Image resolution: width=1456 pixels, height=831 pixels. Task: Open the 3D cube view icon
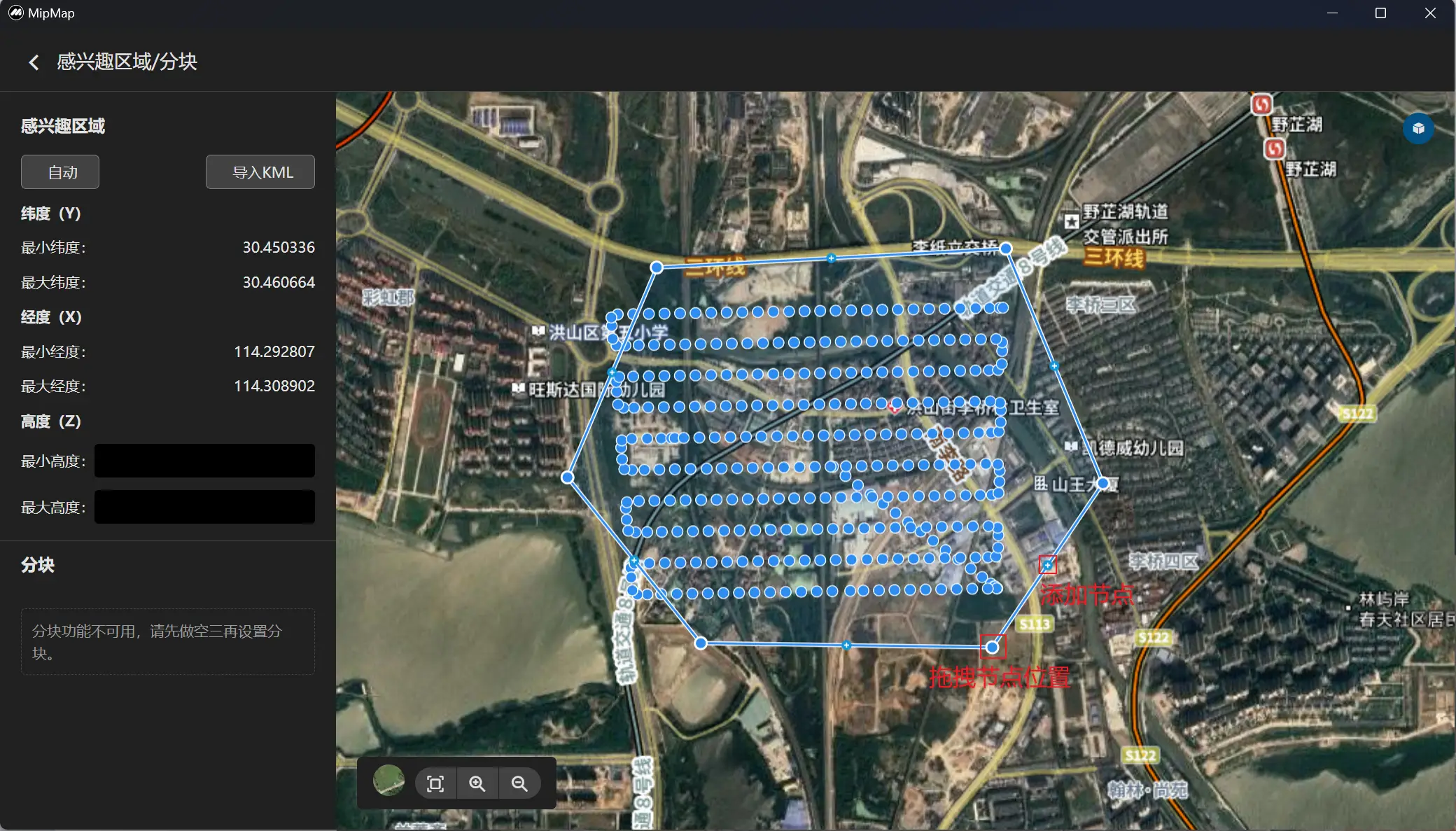[x=1418, y=129]
